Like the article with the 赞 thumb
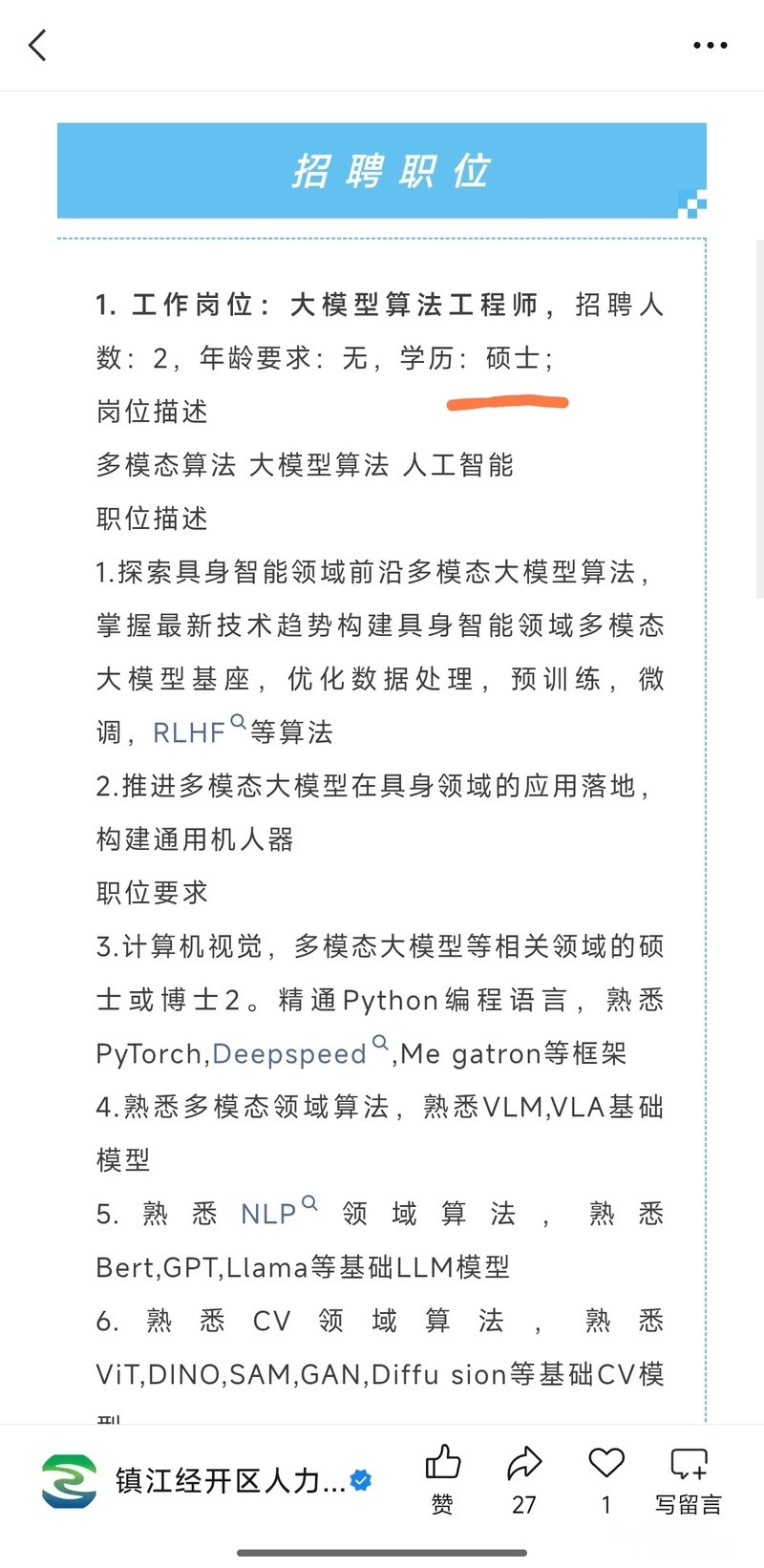This screenshot has width=764, height=1568. [442, 1479]
